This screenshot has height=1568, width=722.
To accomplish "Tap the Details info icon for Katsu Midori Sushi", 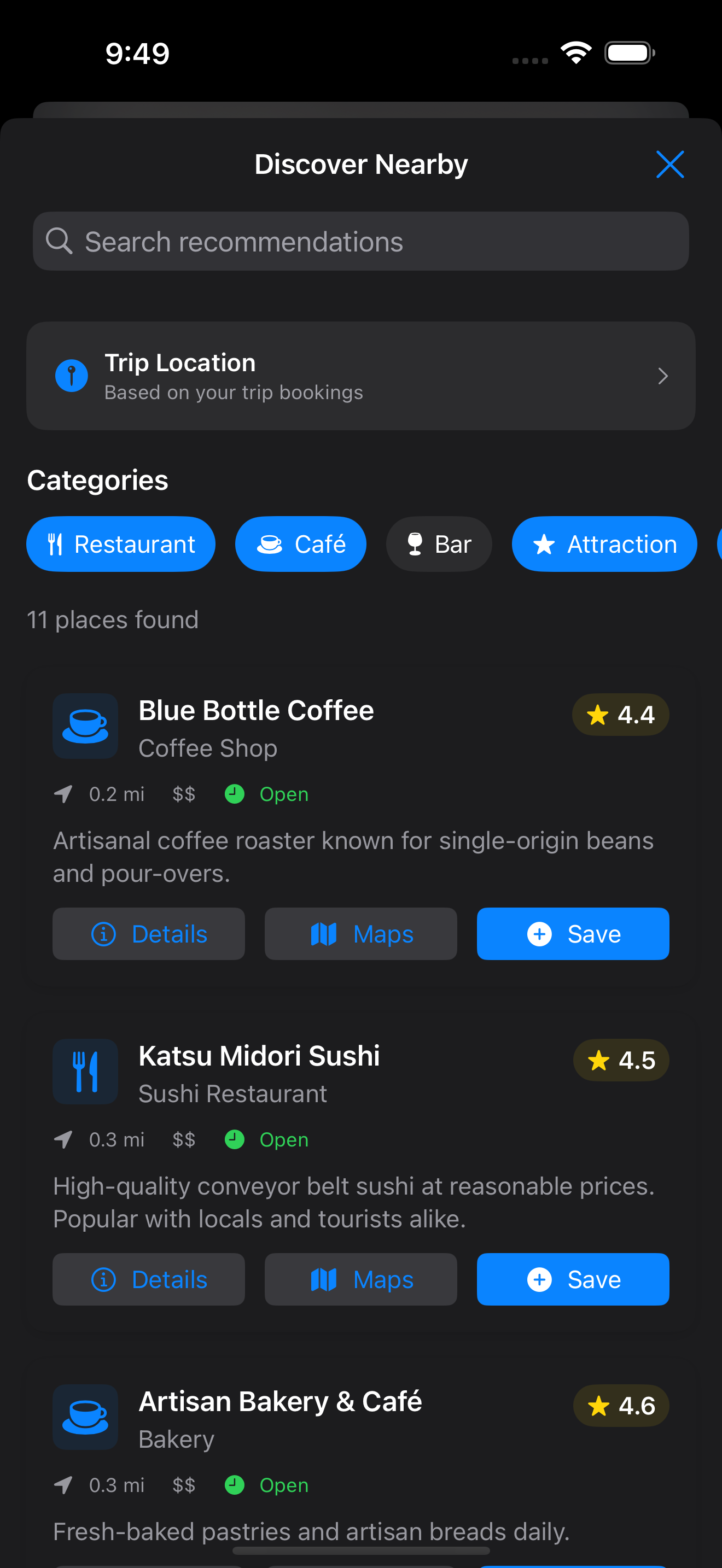I will pos(104,1279).
